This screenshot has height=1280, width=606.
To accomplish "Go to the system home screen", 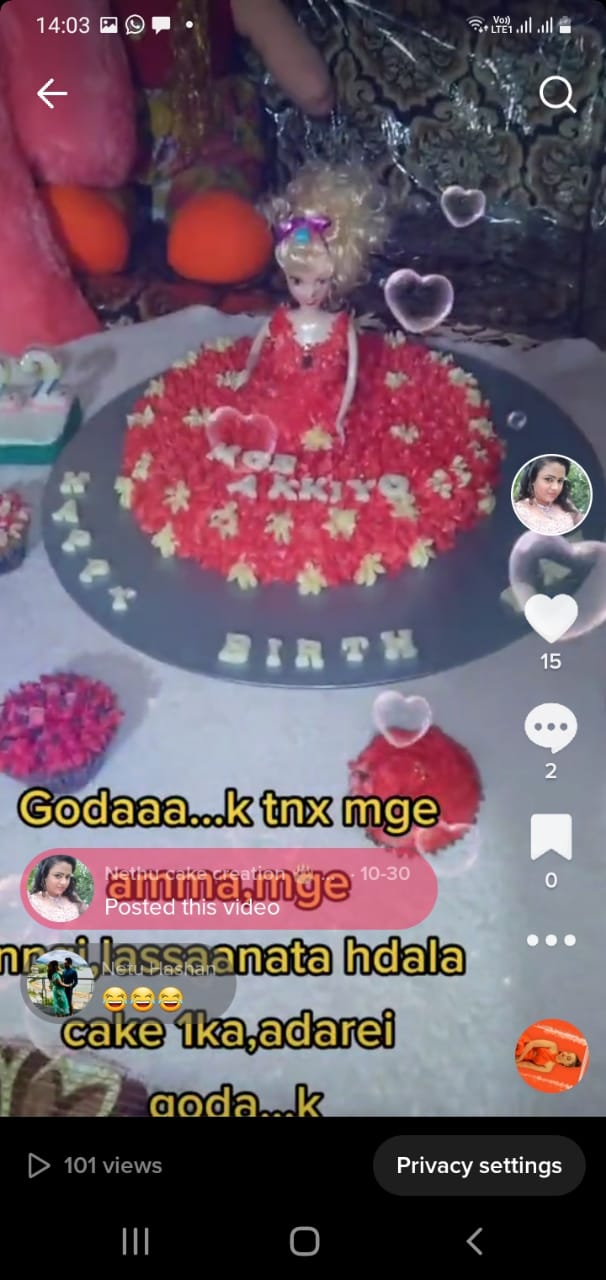I will point(304,1242).
